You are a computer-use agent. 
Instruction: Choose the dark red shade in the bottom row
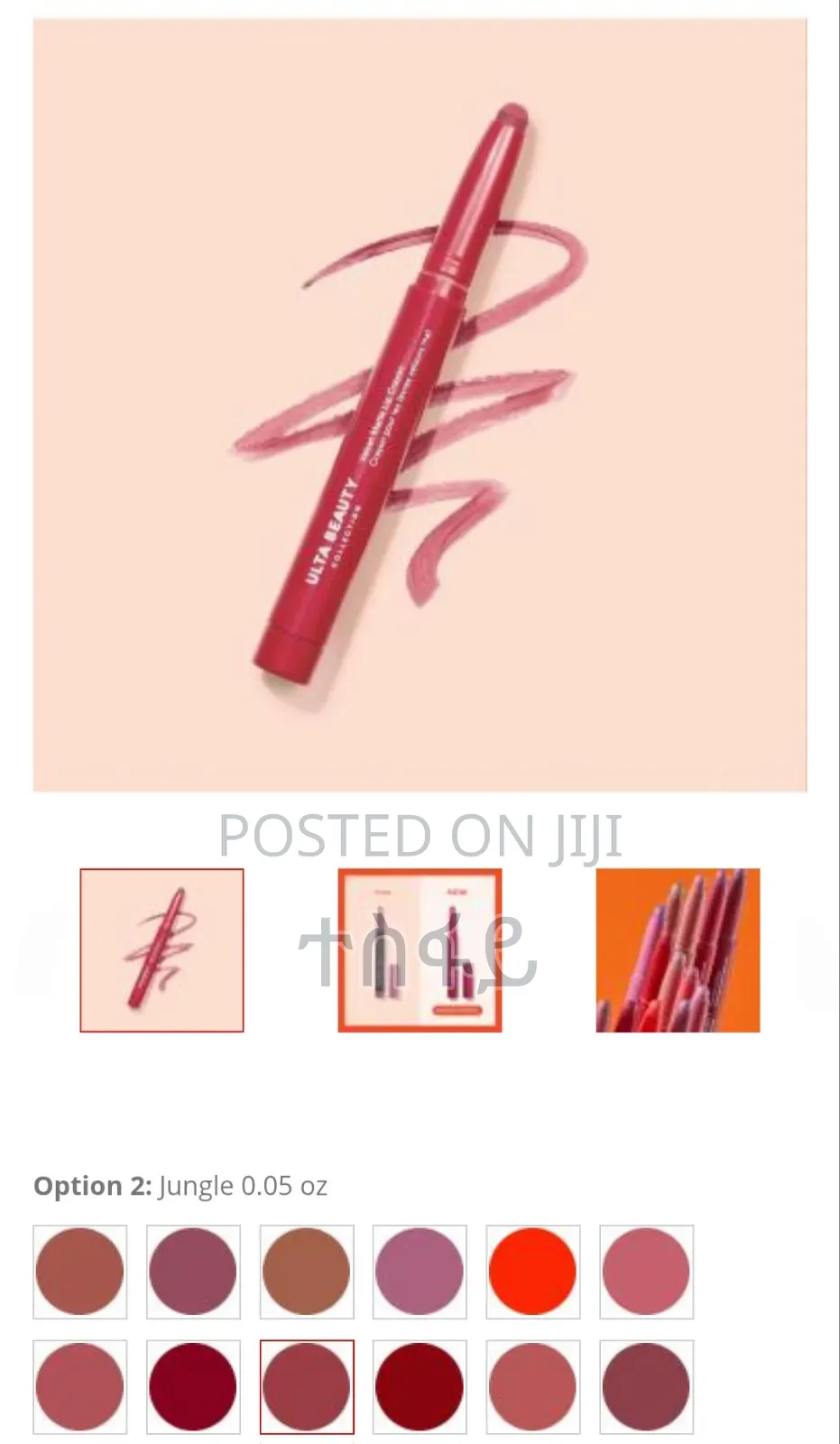(x=420, y=1385)
